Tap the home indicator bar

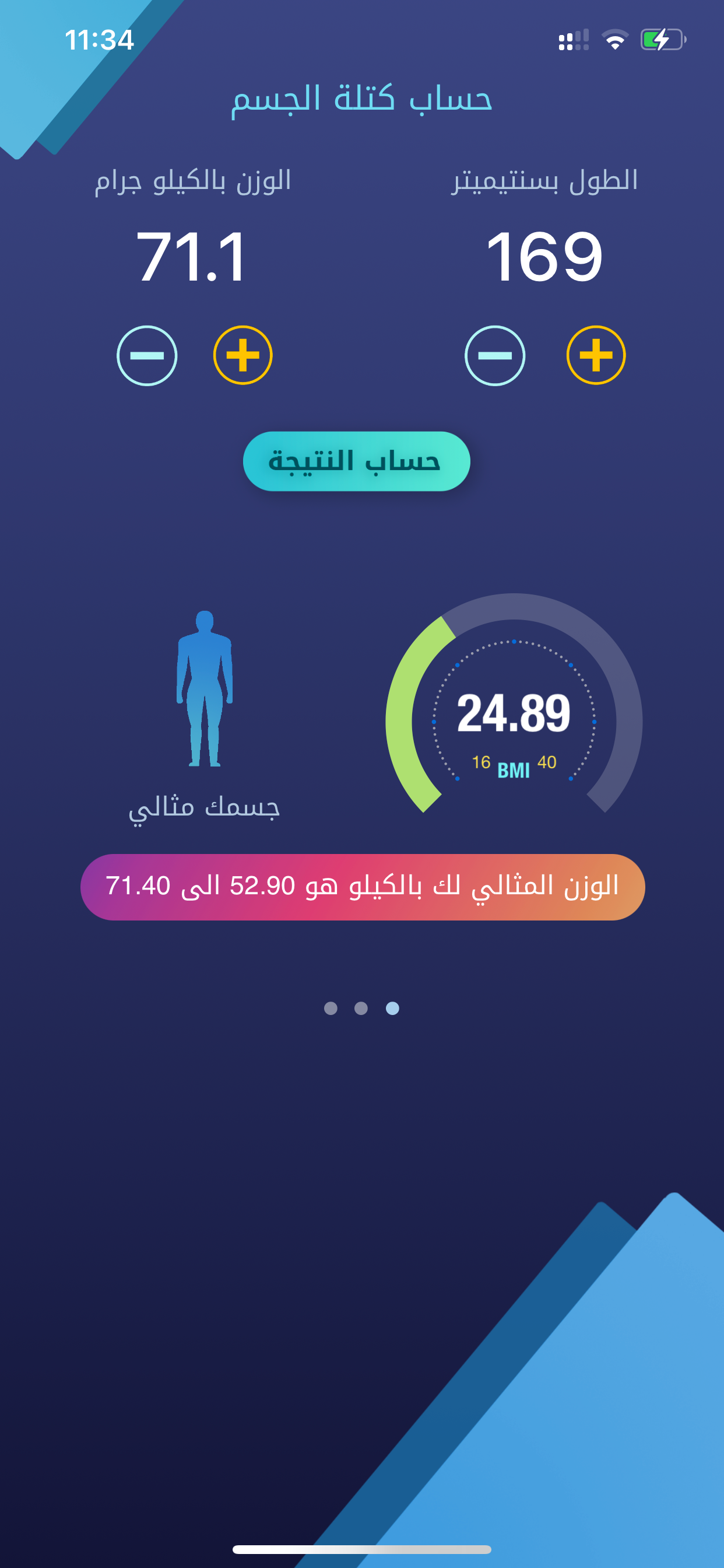362,1550
